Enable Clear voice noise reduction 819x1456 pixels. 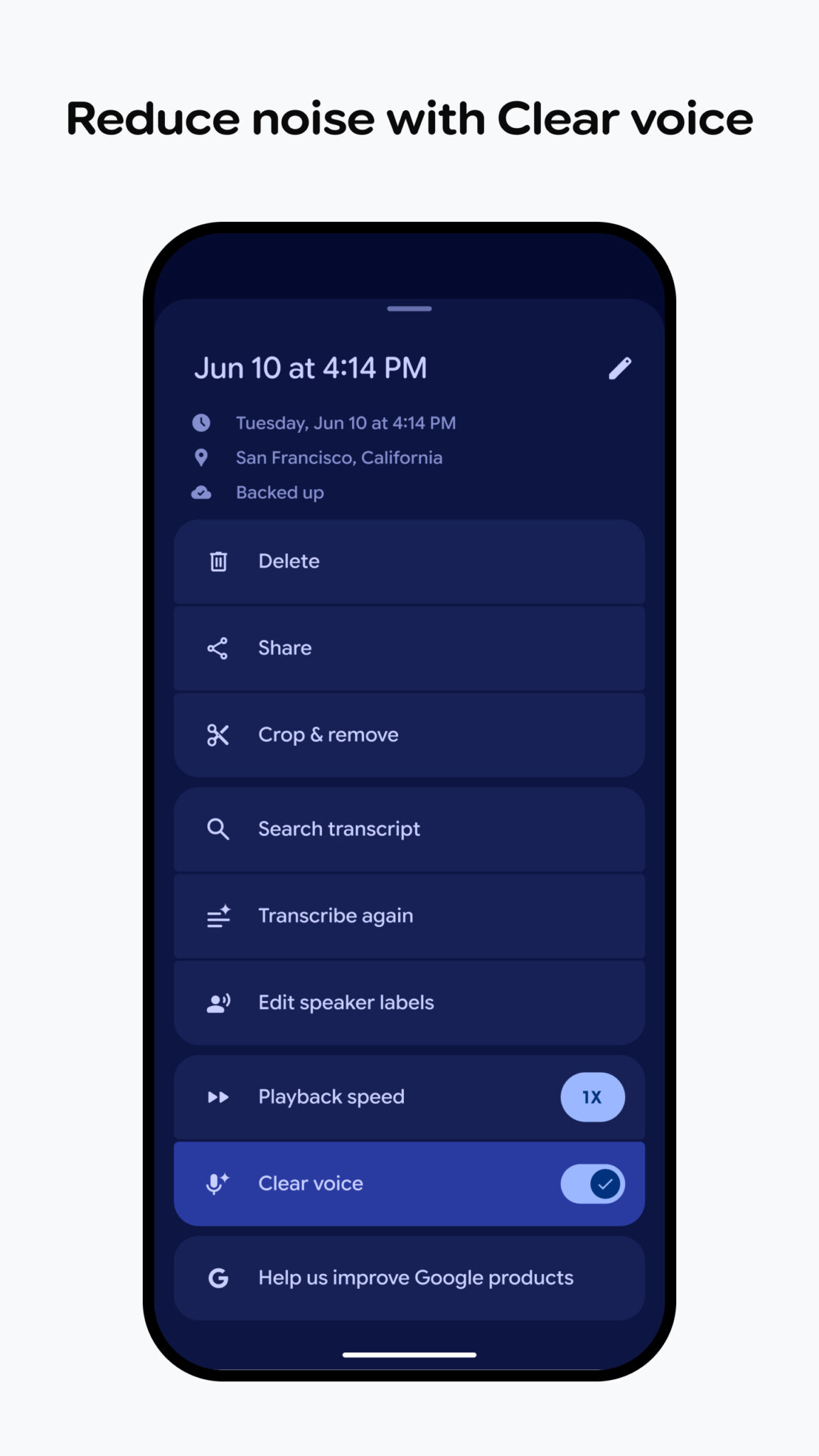593,1183
